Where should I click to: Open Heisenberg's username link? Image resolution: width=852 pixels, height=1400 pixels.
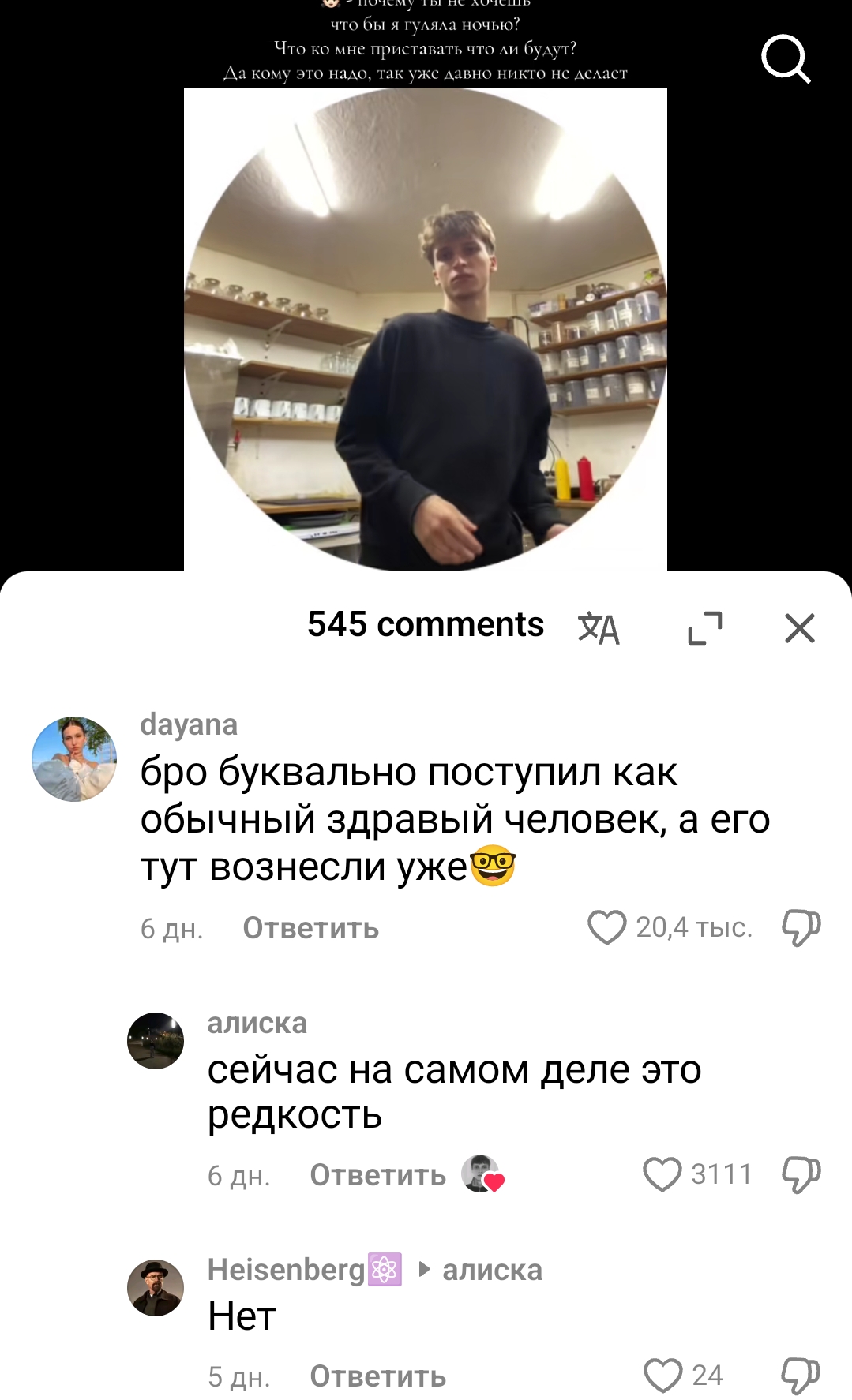(286, 1270)
